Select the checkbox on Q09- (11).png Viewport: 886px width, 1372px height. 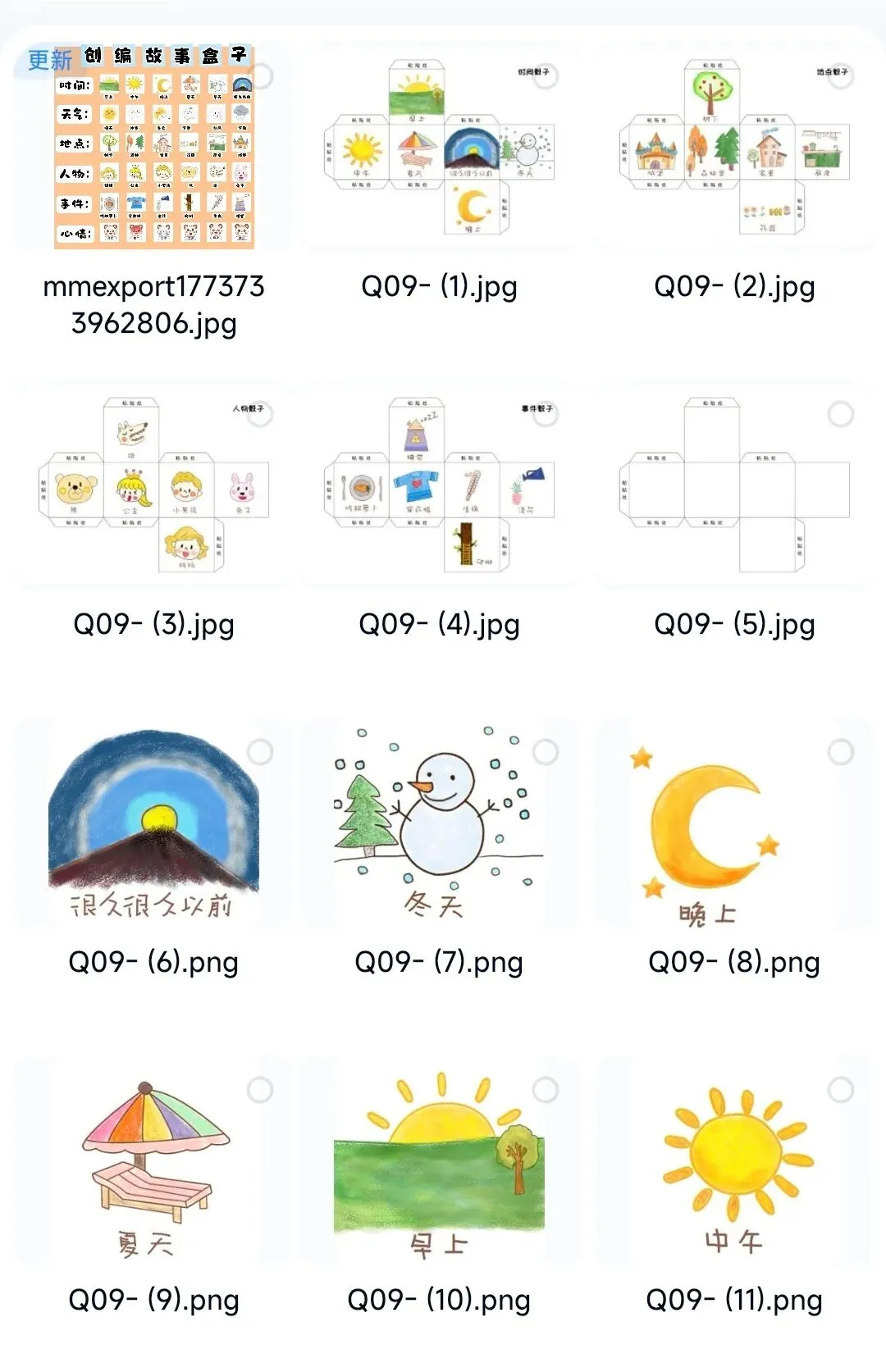tap(841, 1090)
